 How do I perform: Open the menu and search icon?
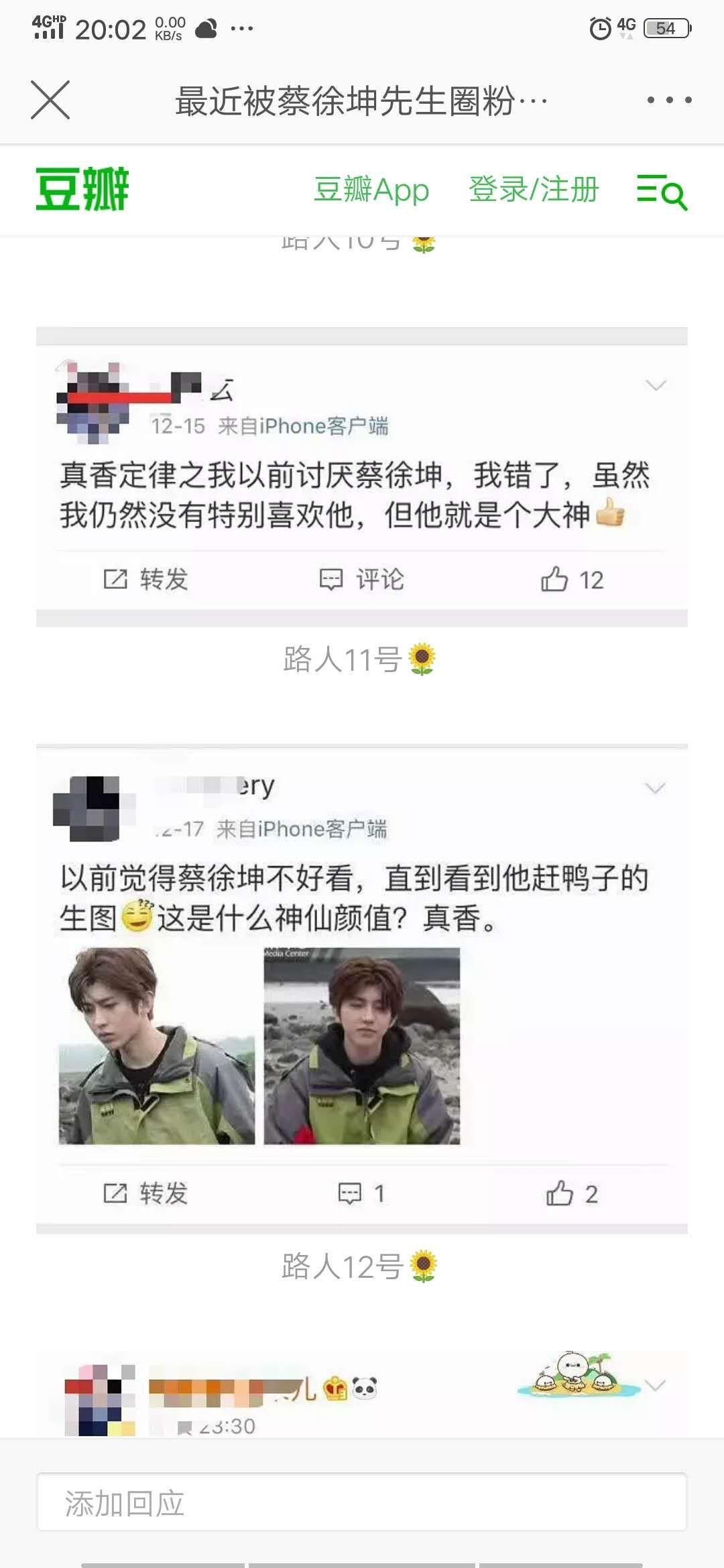pos(662,192)
